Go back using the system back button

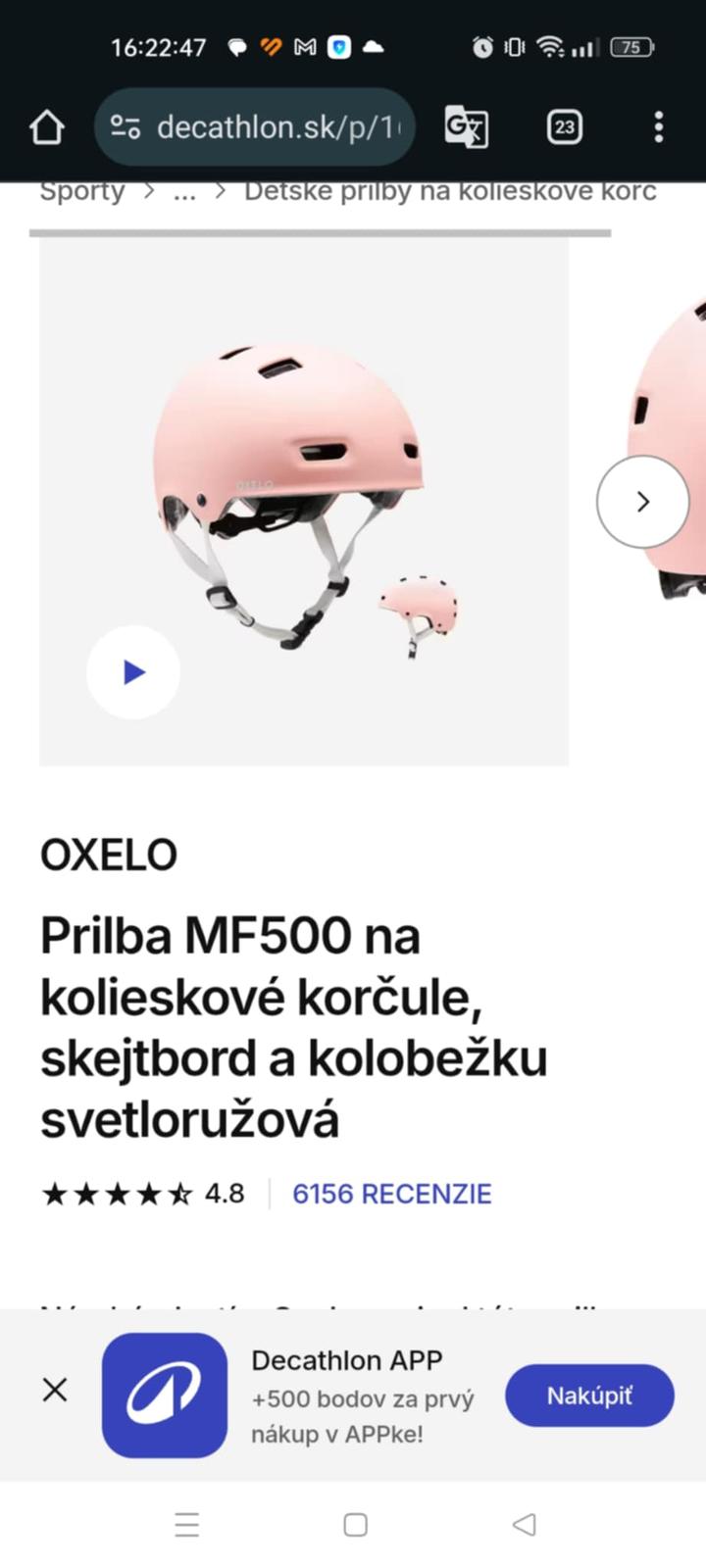point(525,1525)
